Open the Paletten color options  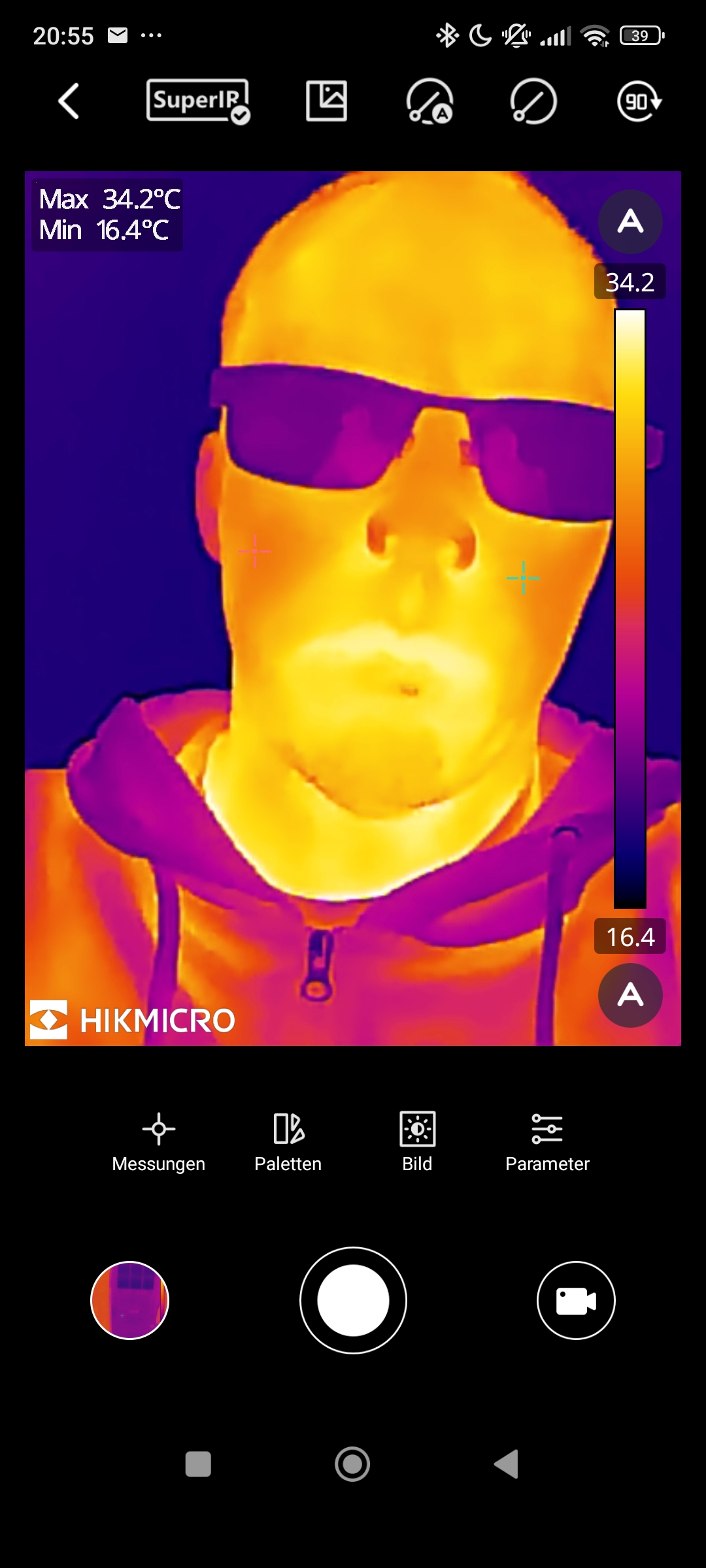coord(288,1143)
